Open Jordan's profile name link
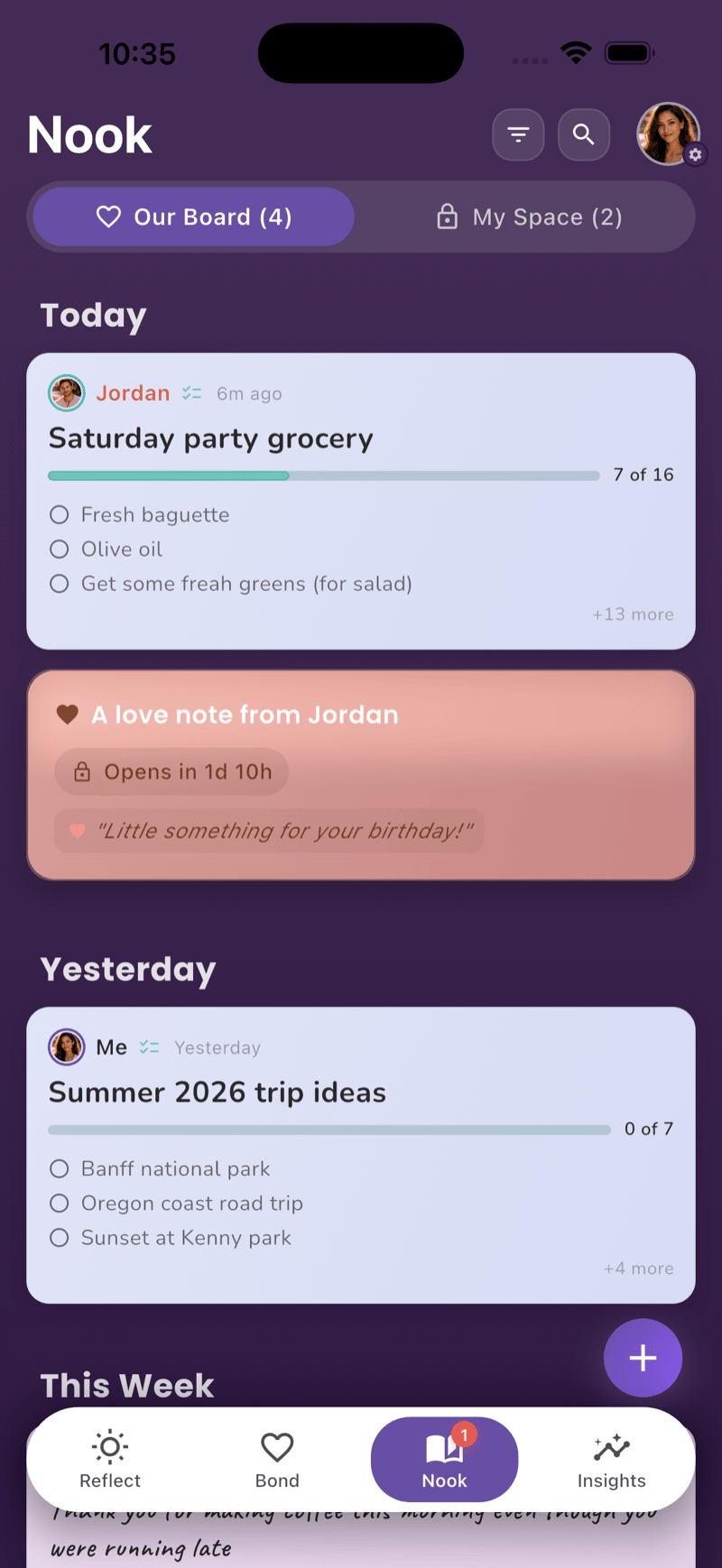 tap(132, 392)
